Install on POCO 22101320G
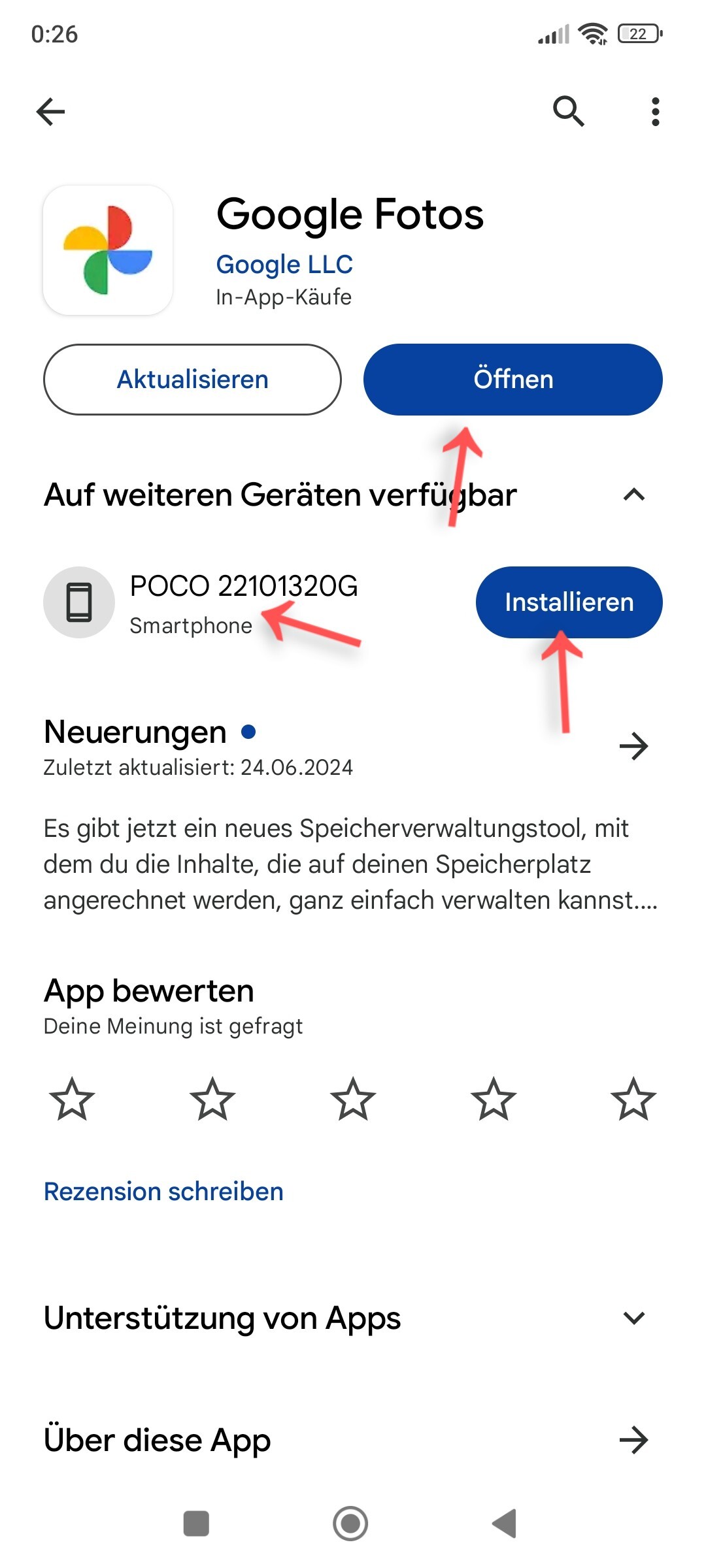 pos(569,602)
